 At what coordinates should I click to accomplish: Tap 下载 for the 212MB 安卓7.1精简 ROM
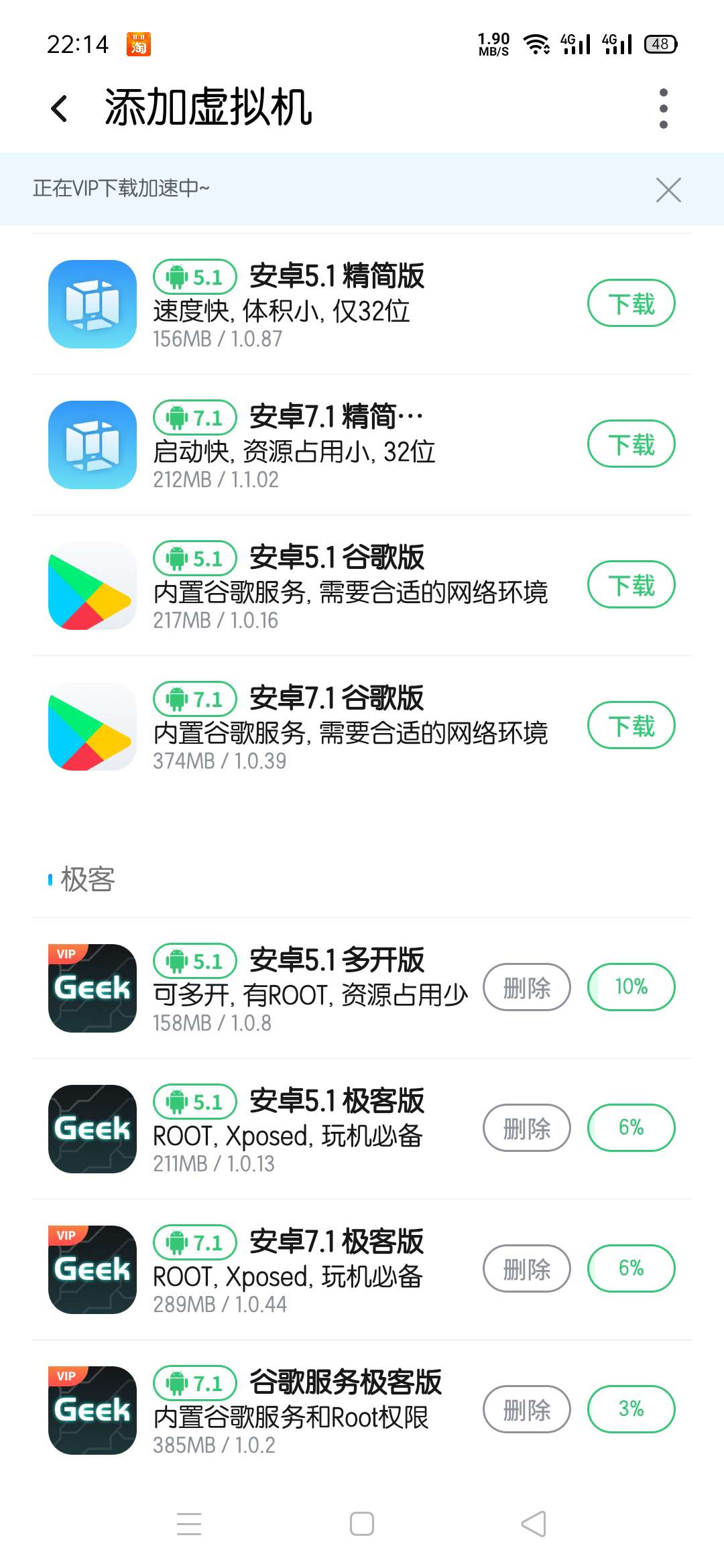point(631,444)
